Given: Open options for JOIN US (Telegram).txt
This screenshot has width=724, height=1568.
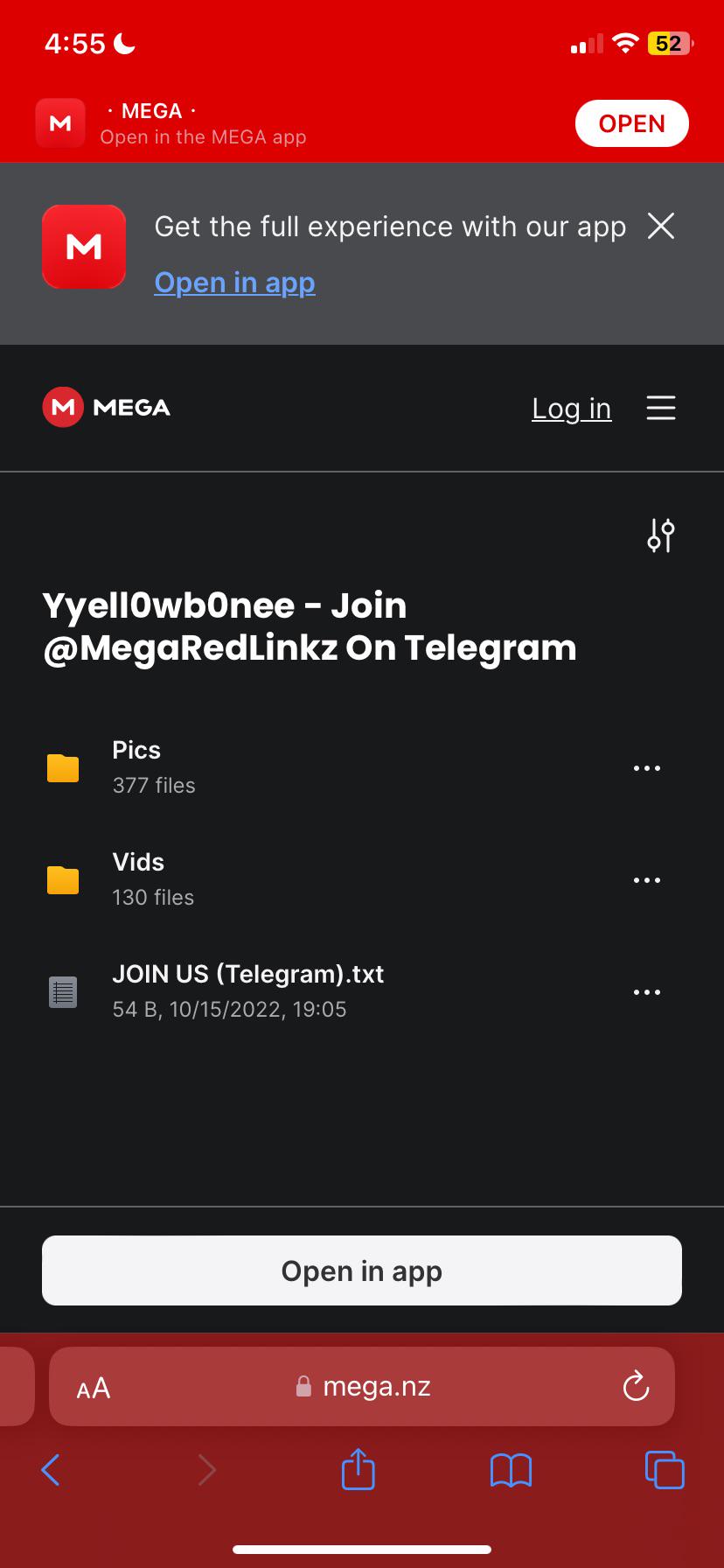Looking at the screenshot, I should (x=646, y=991).
